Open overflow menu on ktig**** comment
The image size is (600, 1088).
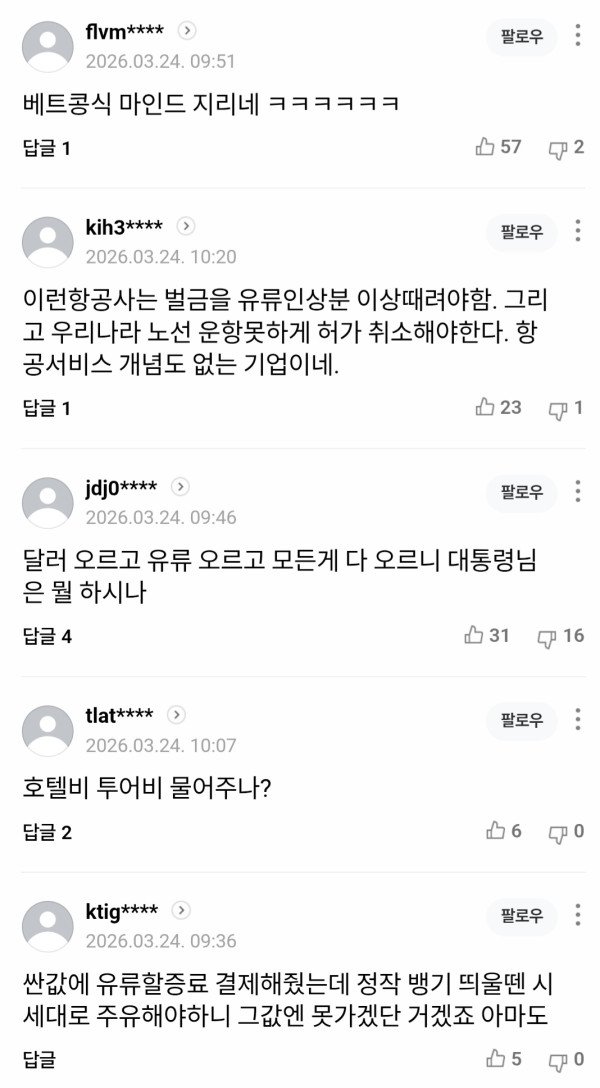pos(578,916)
